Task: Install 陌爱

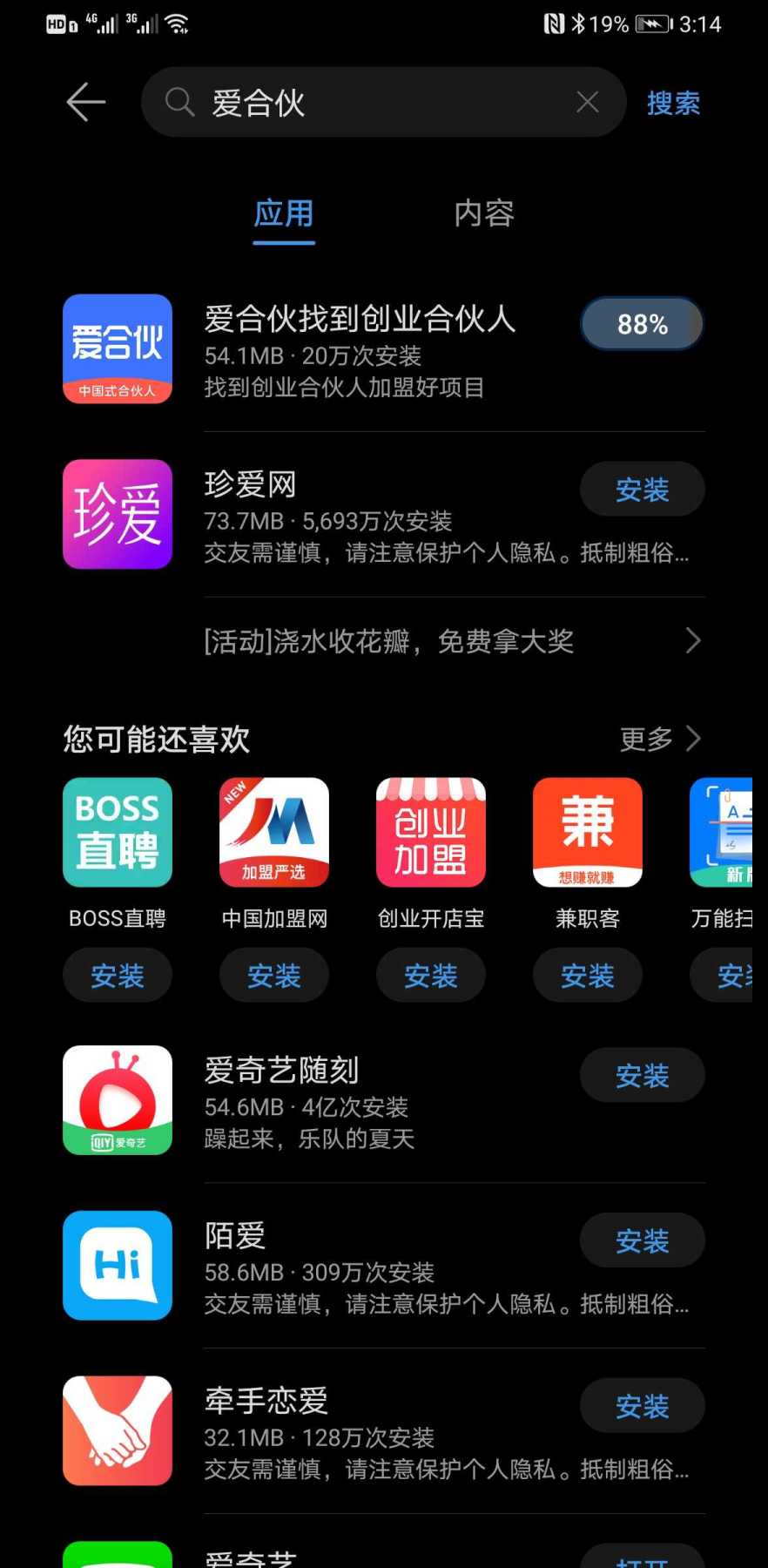Action: [642, 1240]
